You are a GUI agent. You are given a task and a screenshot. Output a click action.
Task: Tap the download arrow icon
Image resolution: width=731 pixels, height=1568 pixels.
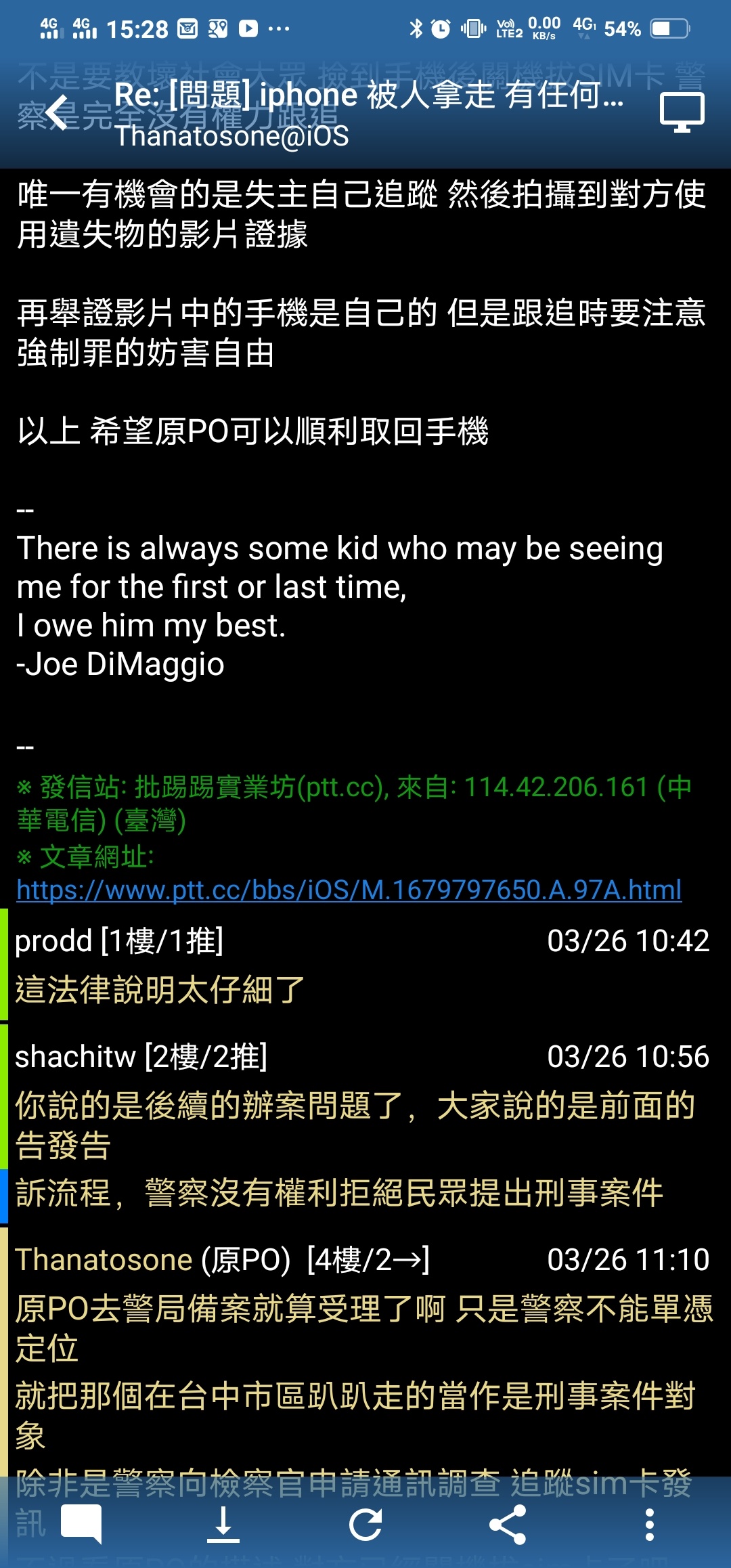[223, 1525]
